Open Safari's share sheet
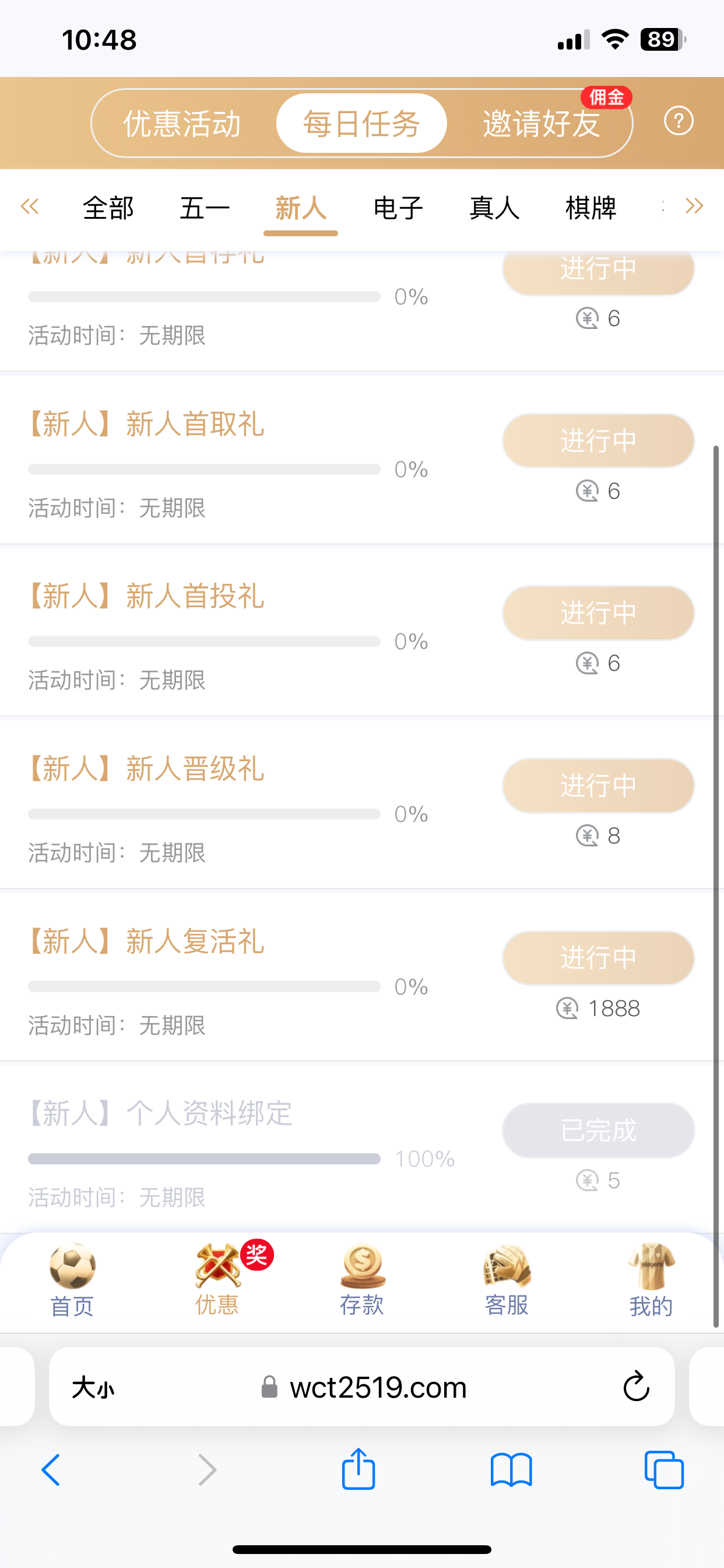 (359, 1469)
